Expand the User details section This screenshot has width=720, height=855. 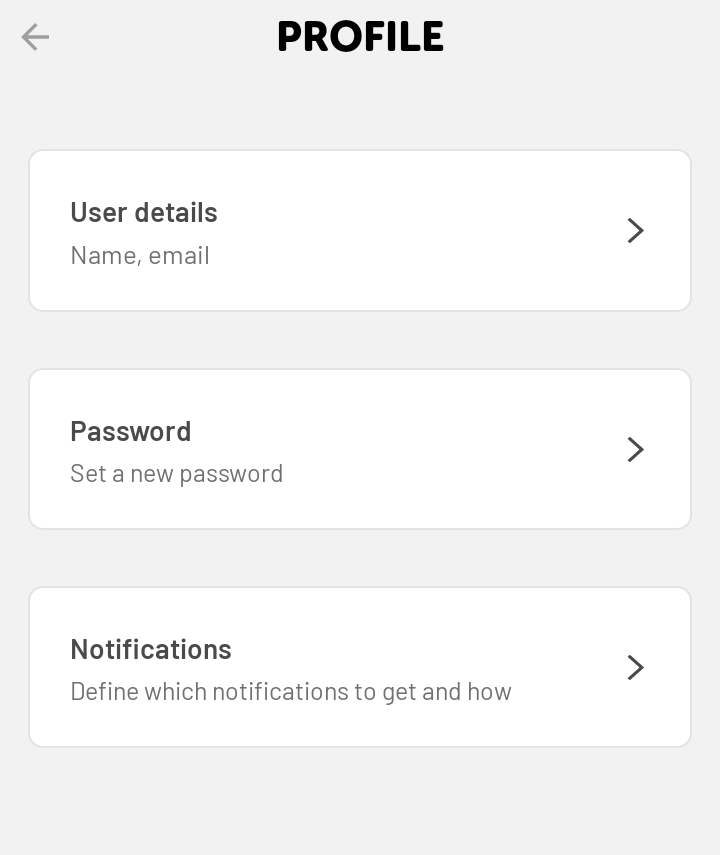click(360, 231)
